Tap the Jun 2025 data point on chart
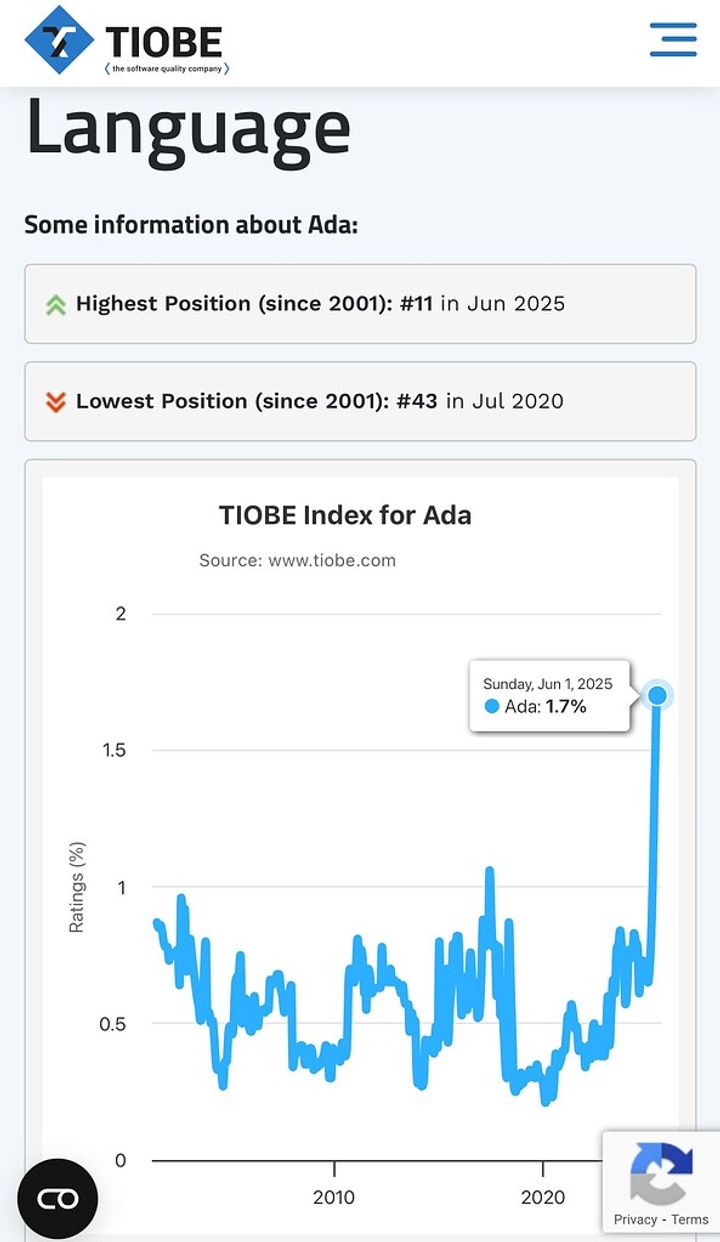 (x=657, y=695)
